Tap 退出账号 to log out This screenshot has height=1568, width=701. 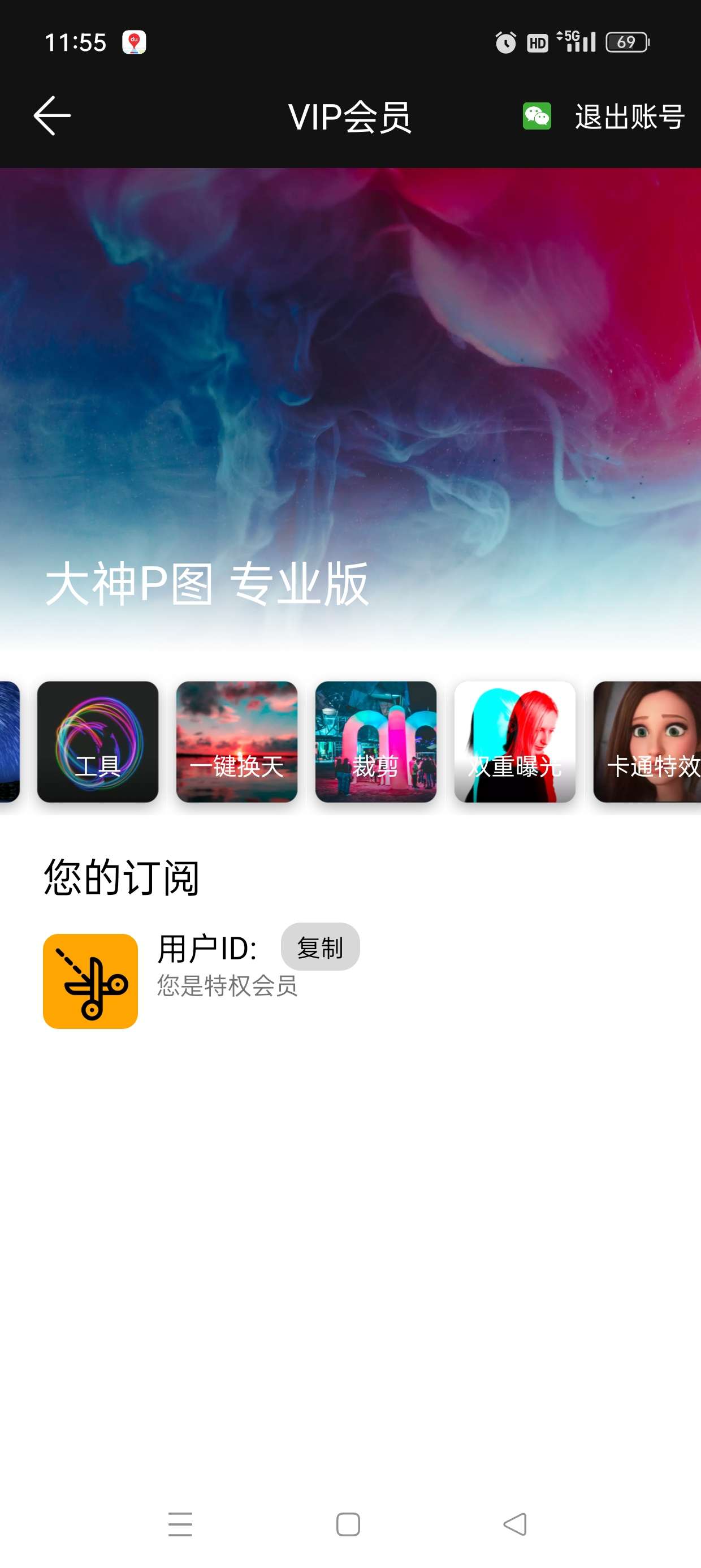click(x=629, y=117)
